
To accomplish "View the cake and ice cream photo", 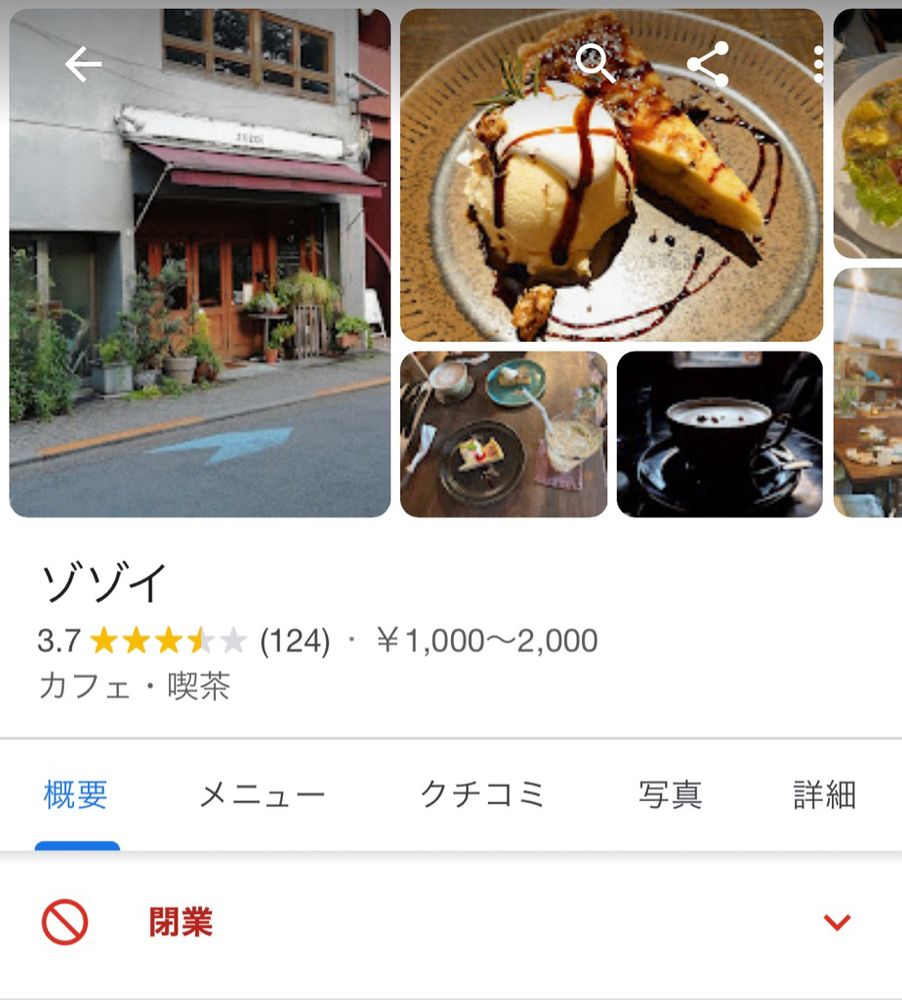I will tap(612, 175).
